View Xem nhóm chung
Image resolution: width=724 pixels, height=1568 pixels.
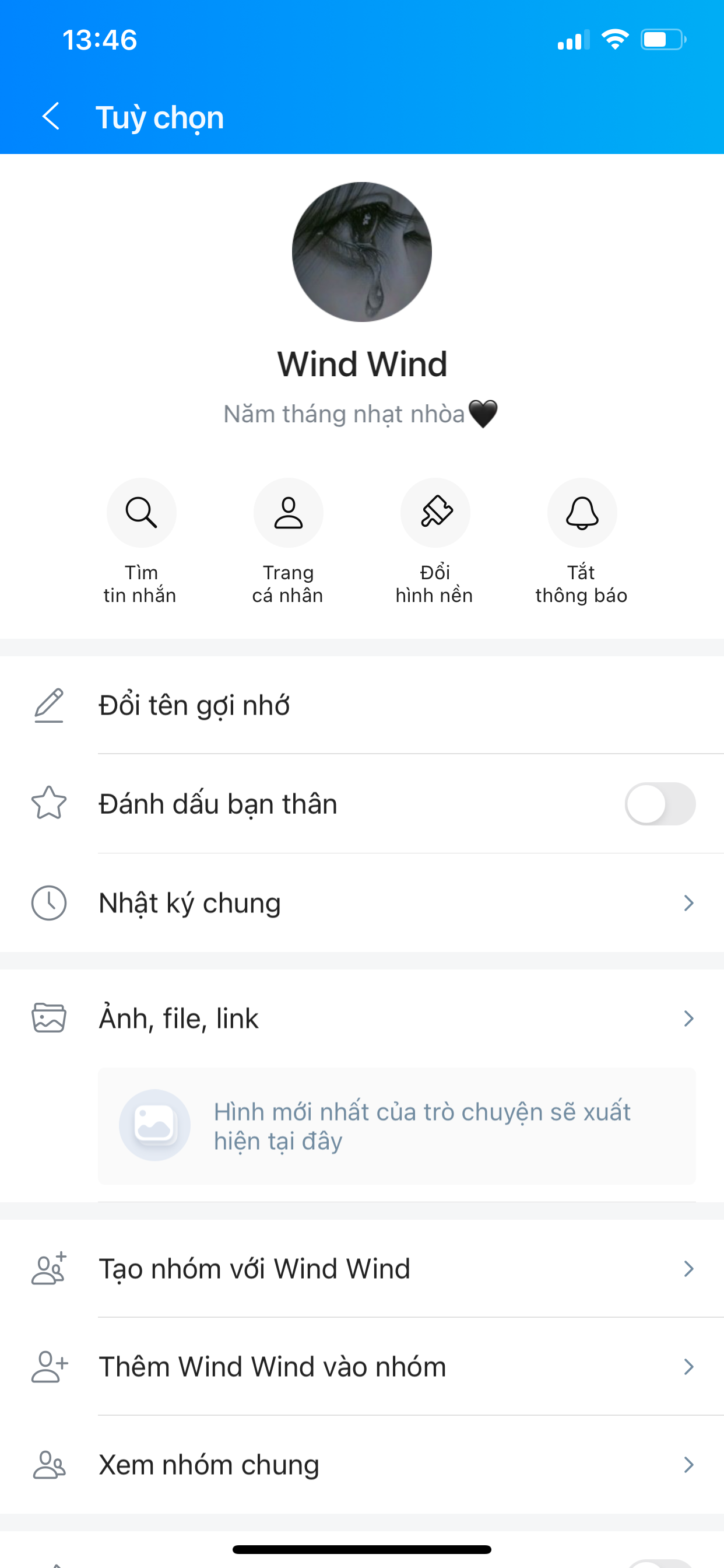pyautogui.click(x=362, y=1465)
